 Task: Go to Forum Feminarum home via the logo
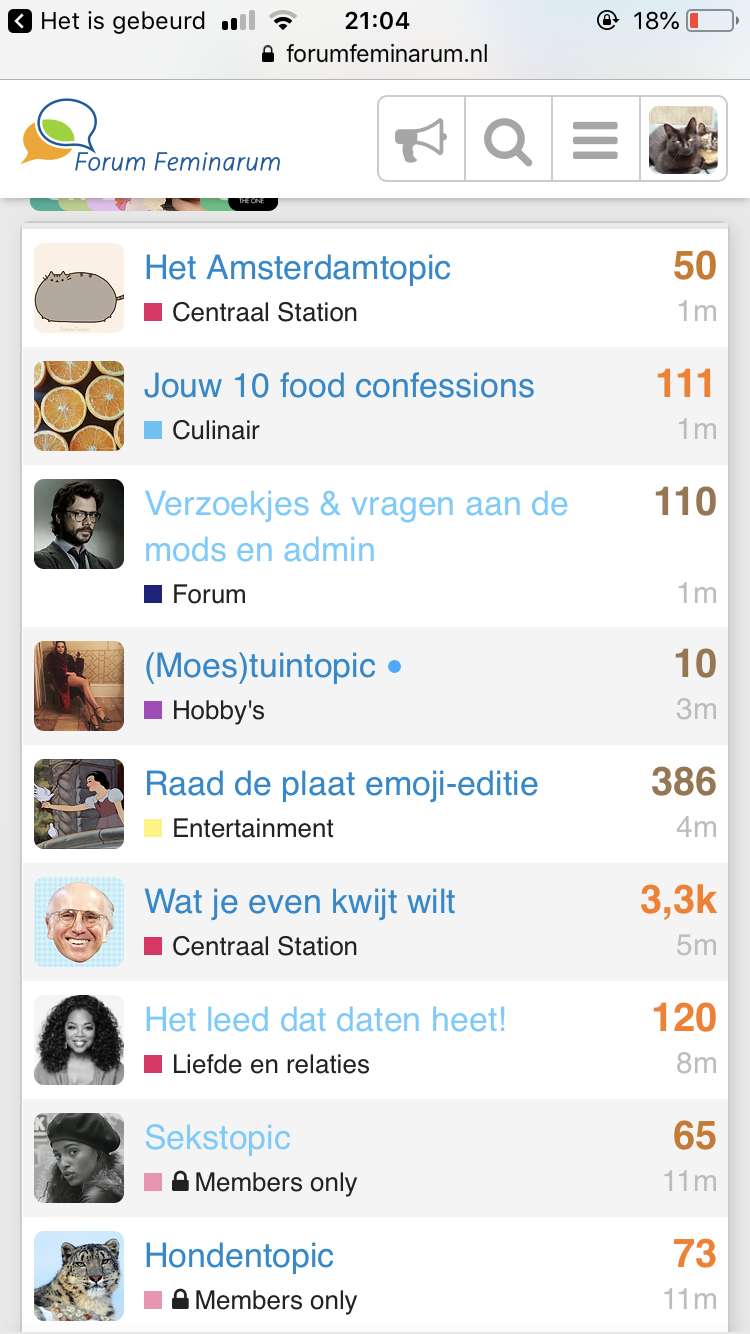151,138
